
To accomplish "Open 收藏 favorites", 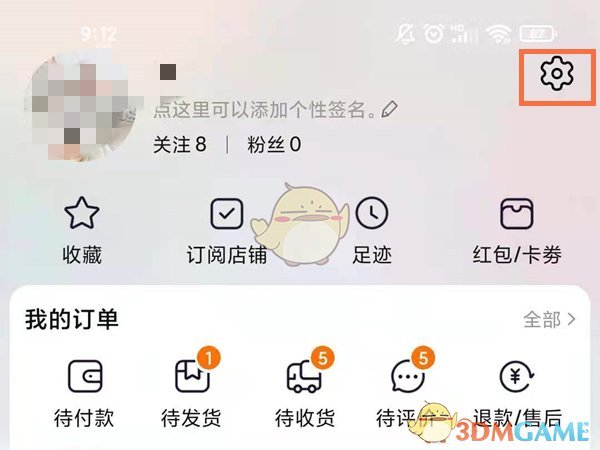I will click(x=80, y=230).
